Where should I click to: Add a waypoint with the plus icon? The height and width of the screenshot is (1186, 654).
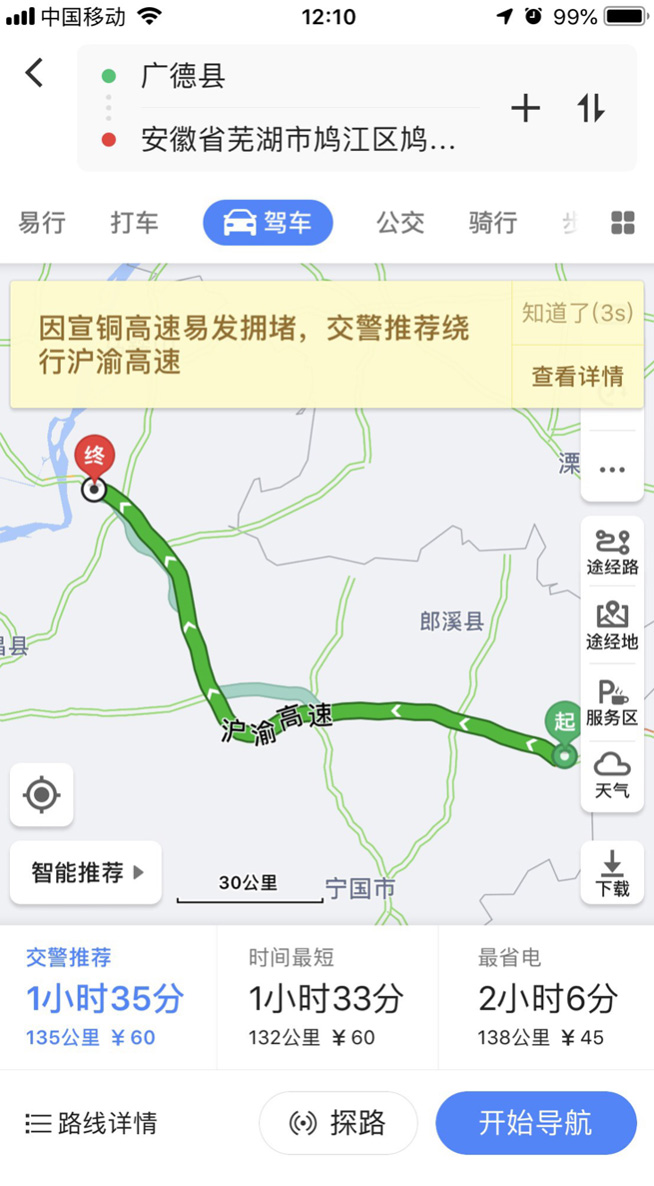[x=525, y=108]
